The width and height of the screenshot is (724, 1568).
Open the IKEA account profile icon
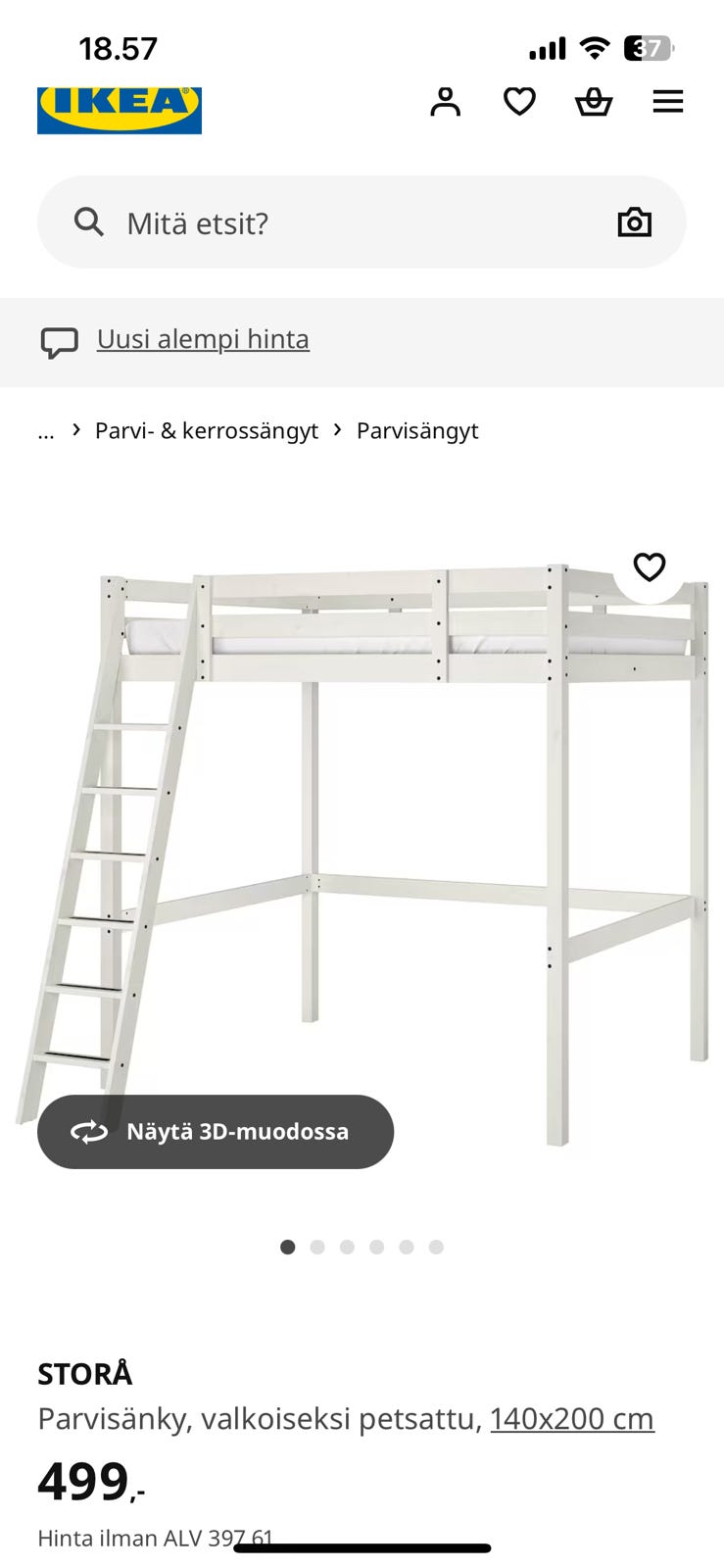[446, 101]
